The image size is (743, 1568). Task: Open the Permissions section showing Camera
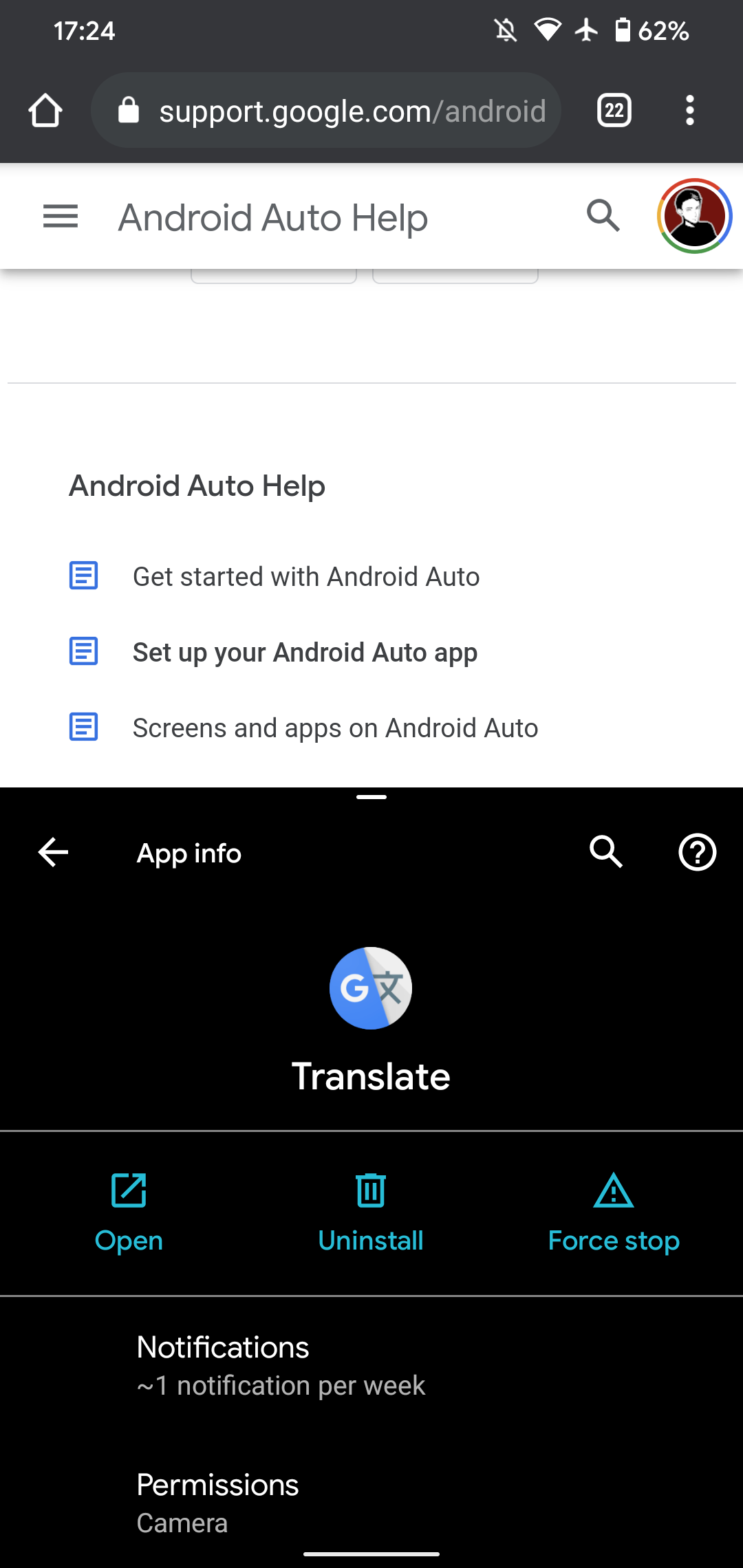coord(371,1503)
